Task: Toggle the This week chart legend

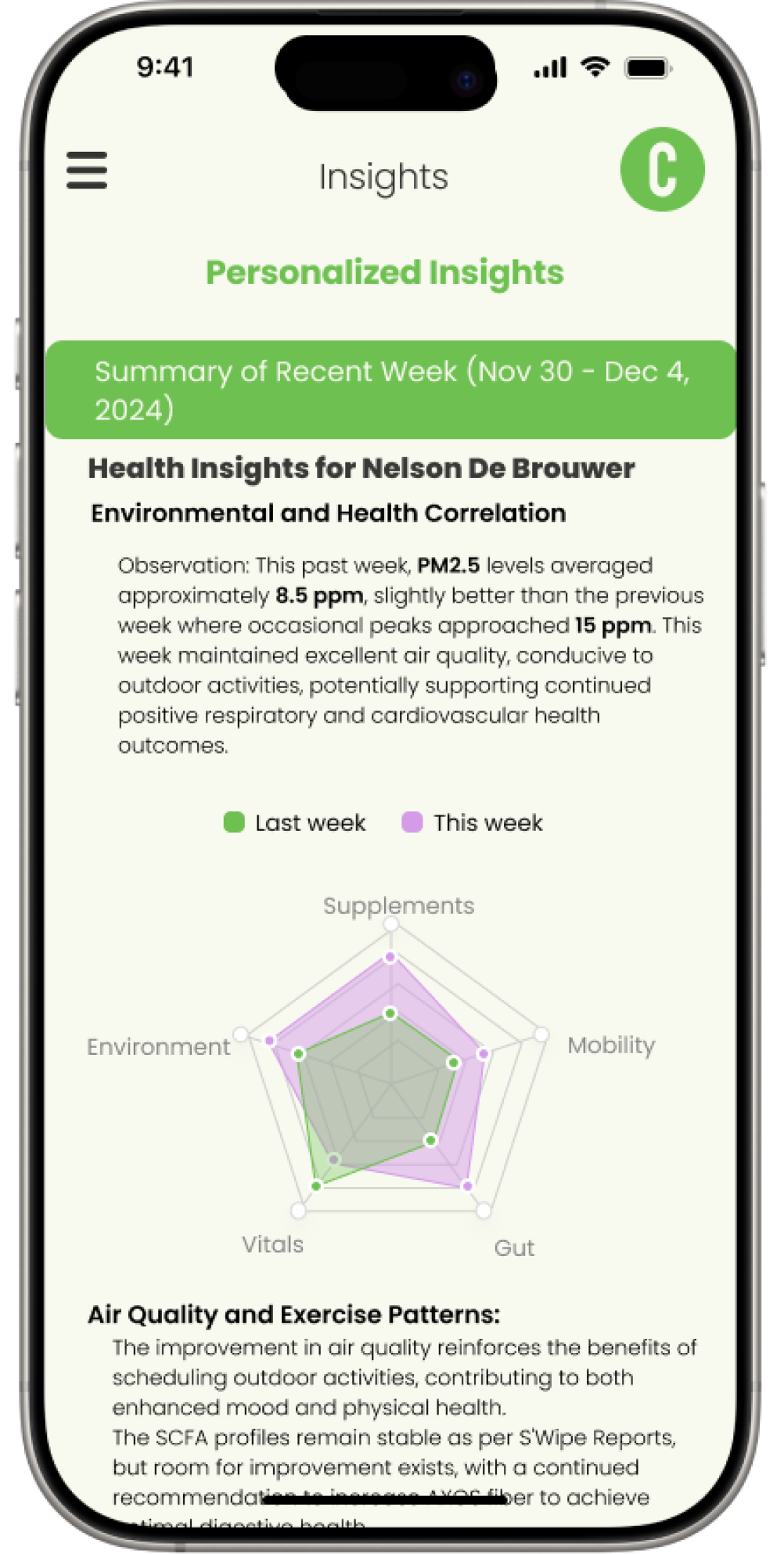Action: [x=472, y=822]
